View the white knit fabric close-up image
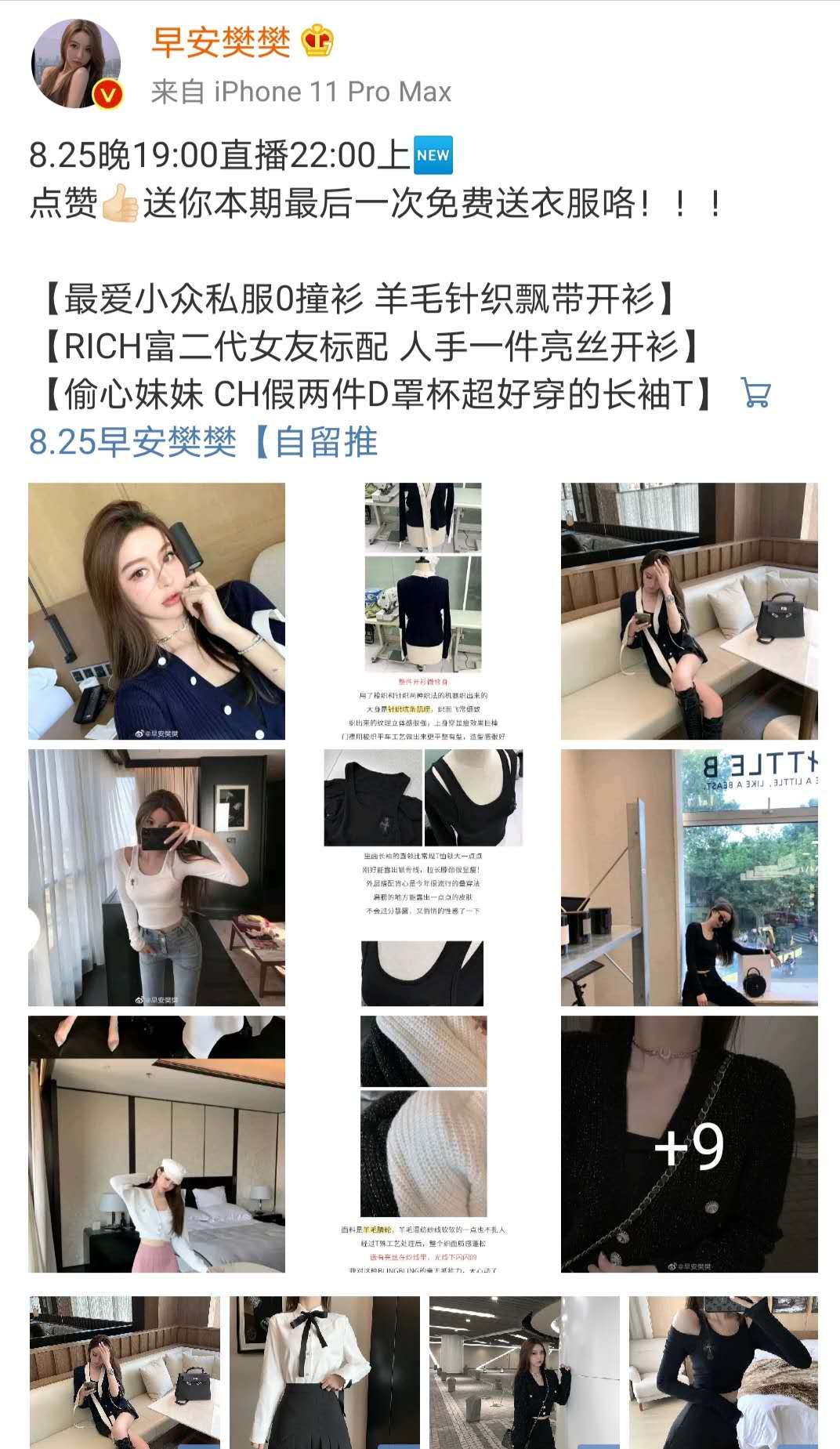 click(423, 1144)
